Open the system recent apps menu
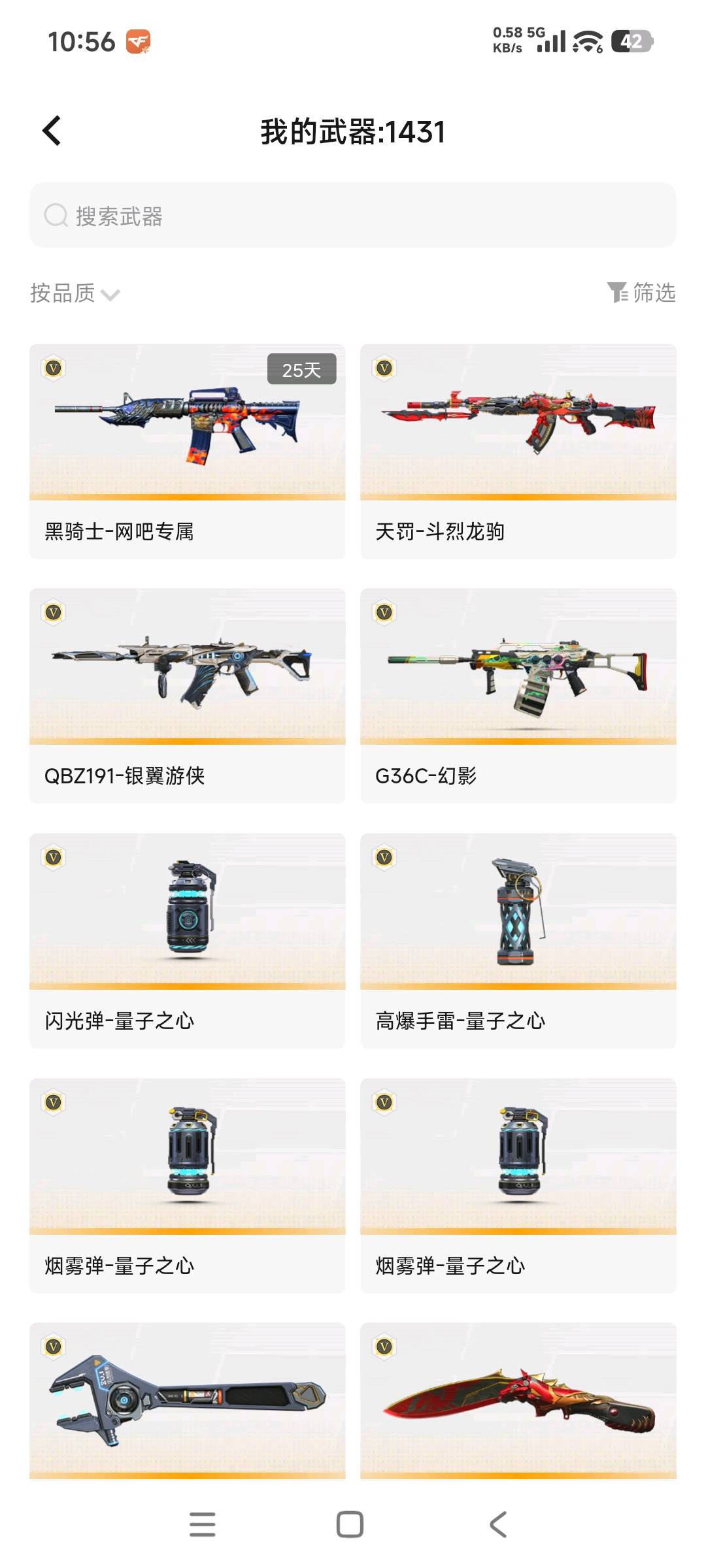This screenshot has width=706, height=1568. coord(202,1524)
